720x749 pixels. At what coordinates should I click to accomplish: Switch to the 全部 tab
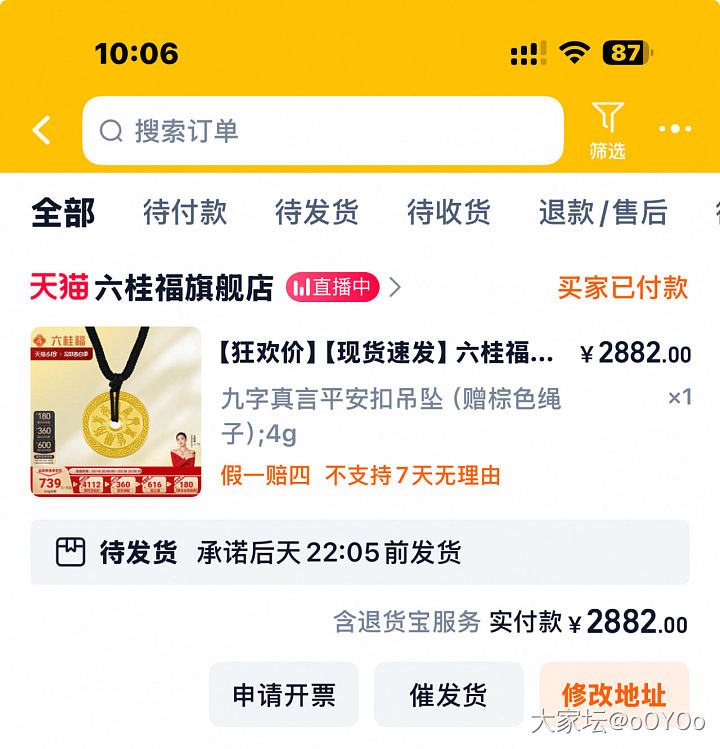pyautogui.click(x=63, y=212)
